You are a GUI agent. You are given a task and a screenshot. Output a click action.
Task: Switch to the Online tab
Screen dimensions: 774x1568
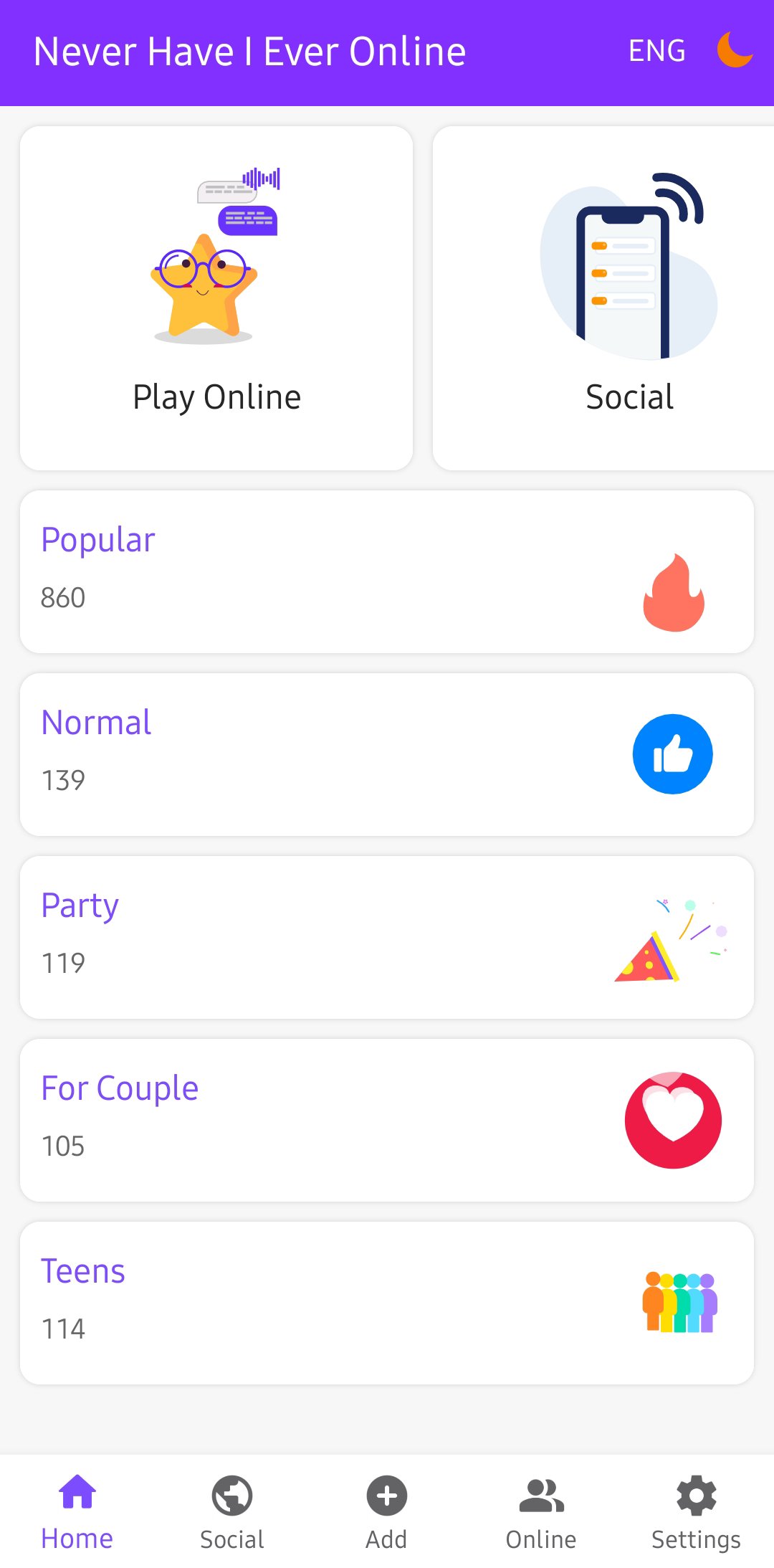tap(541, 1511)
